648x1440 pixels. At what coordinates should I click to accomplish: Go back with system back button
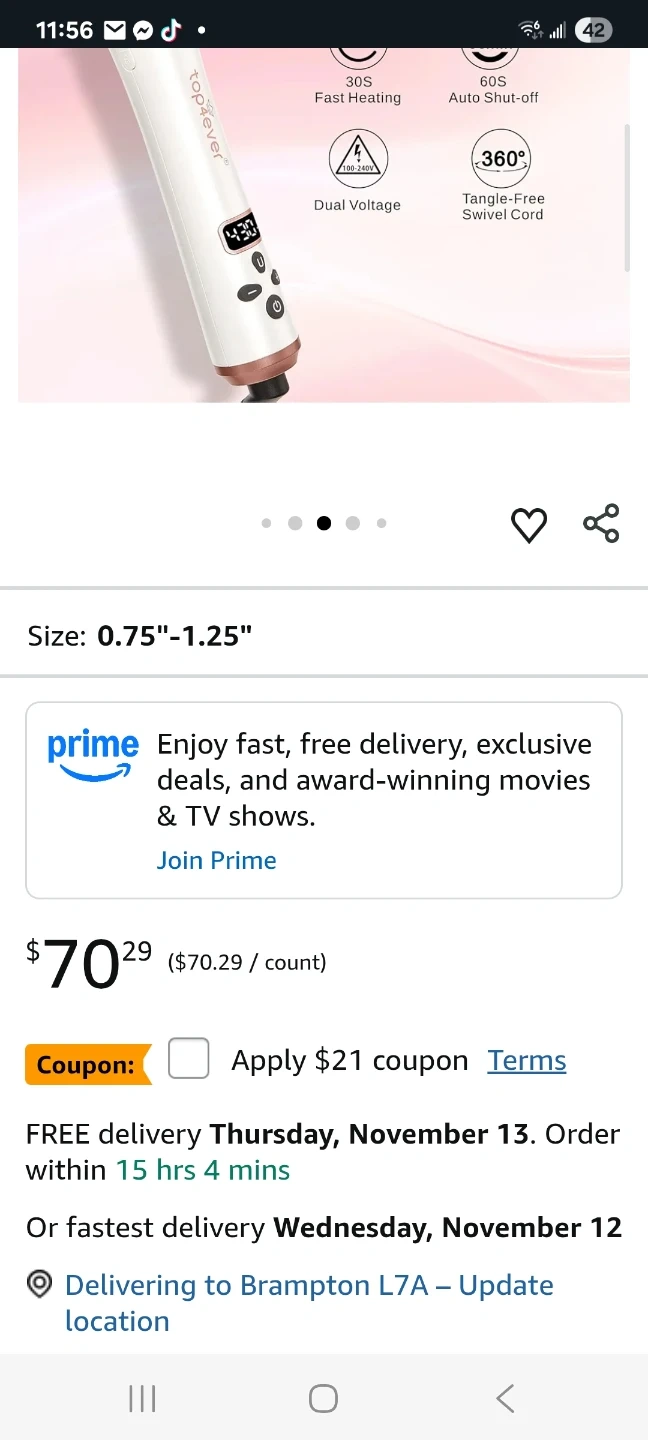coord(505,1398)
